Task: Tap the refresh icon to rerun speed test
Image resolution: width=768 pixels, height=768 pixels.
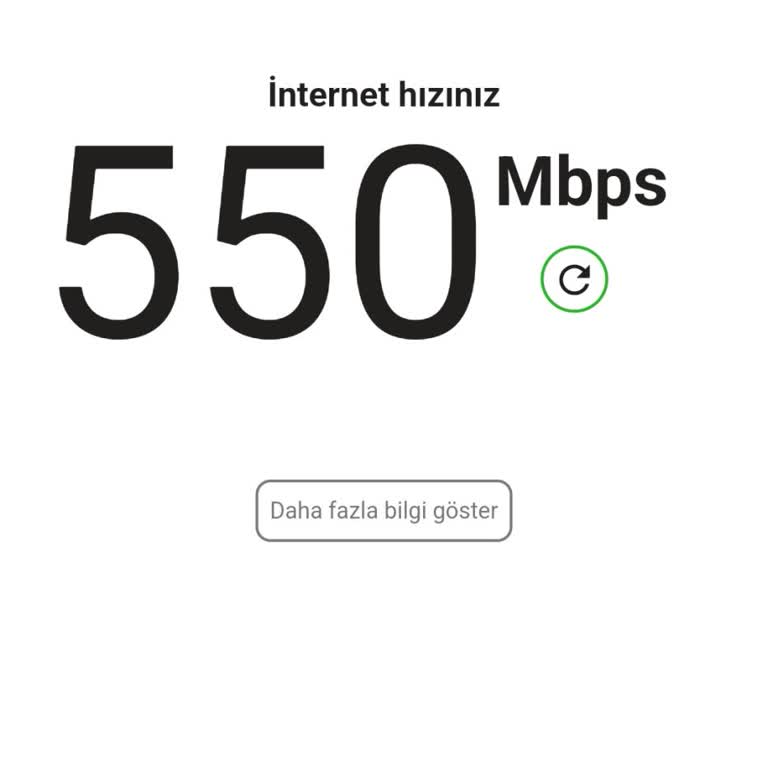Action: pos(574,279)
